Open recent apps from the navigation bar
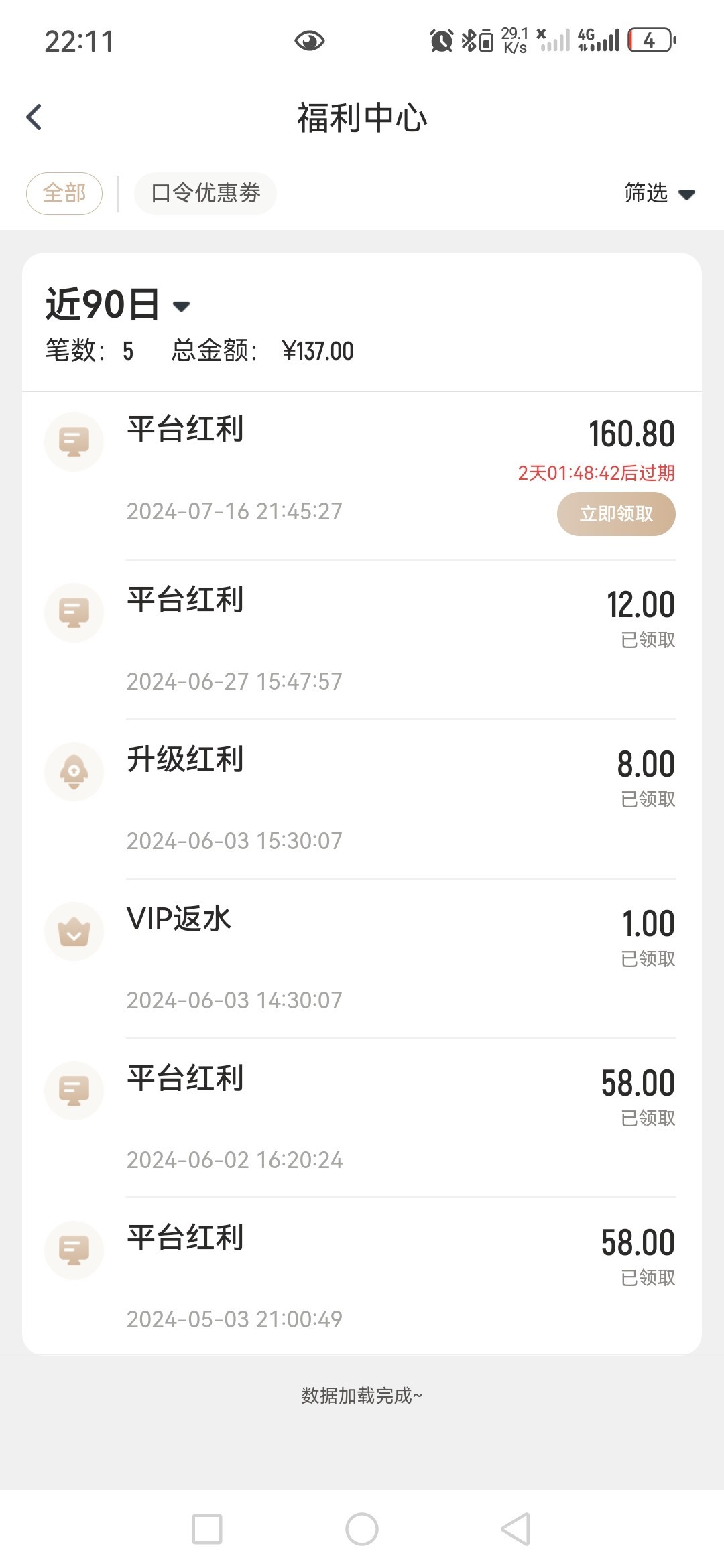The image size is (724, 1568). coord(207,1529)
